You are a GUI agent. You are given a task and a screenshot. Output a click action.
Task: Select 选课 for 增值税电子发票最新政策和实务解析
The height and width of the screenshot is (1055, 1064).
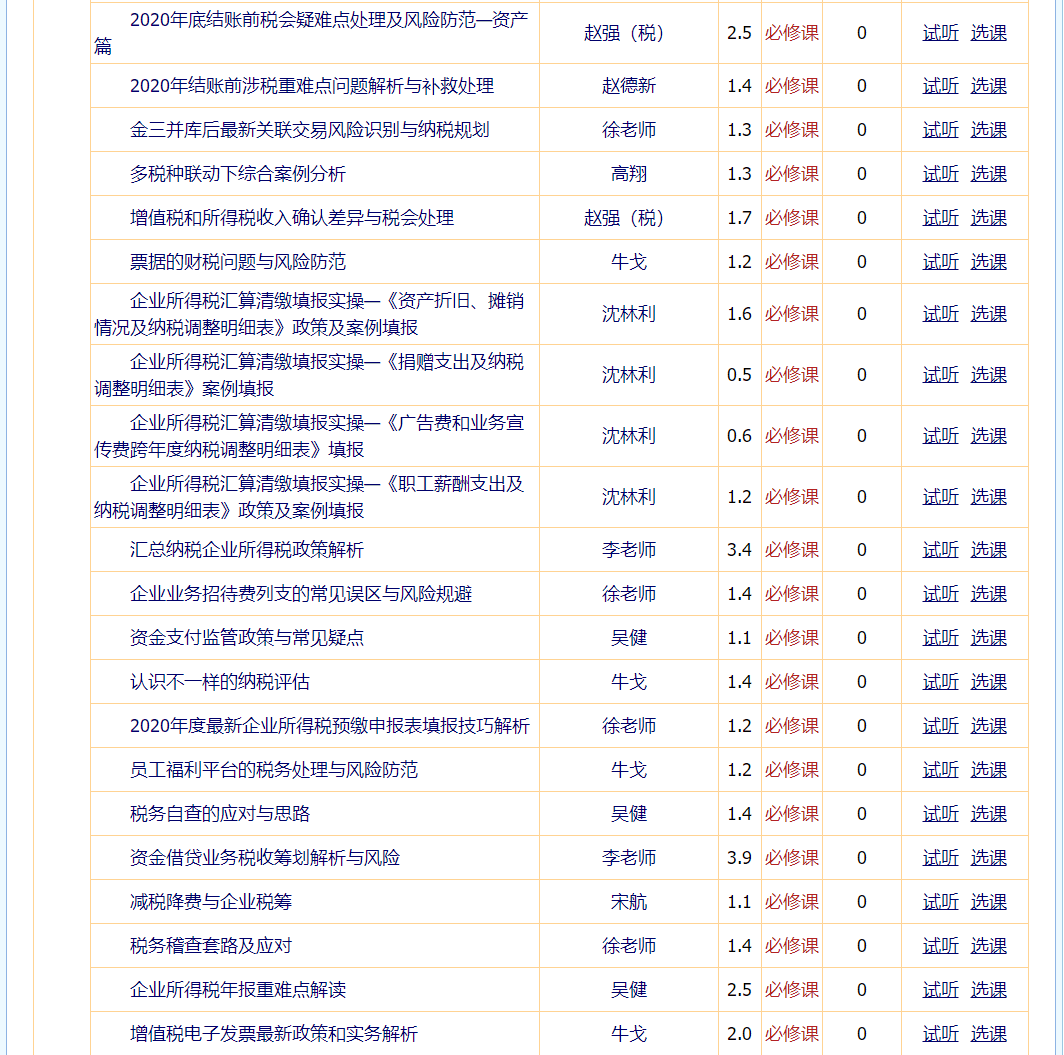point(988,1034)
